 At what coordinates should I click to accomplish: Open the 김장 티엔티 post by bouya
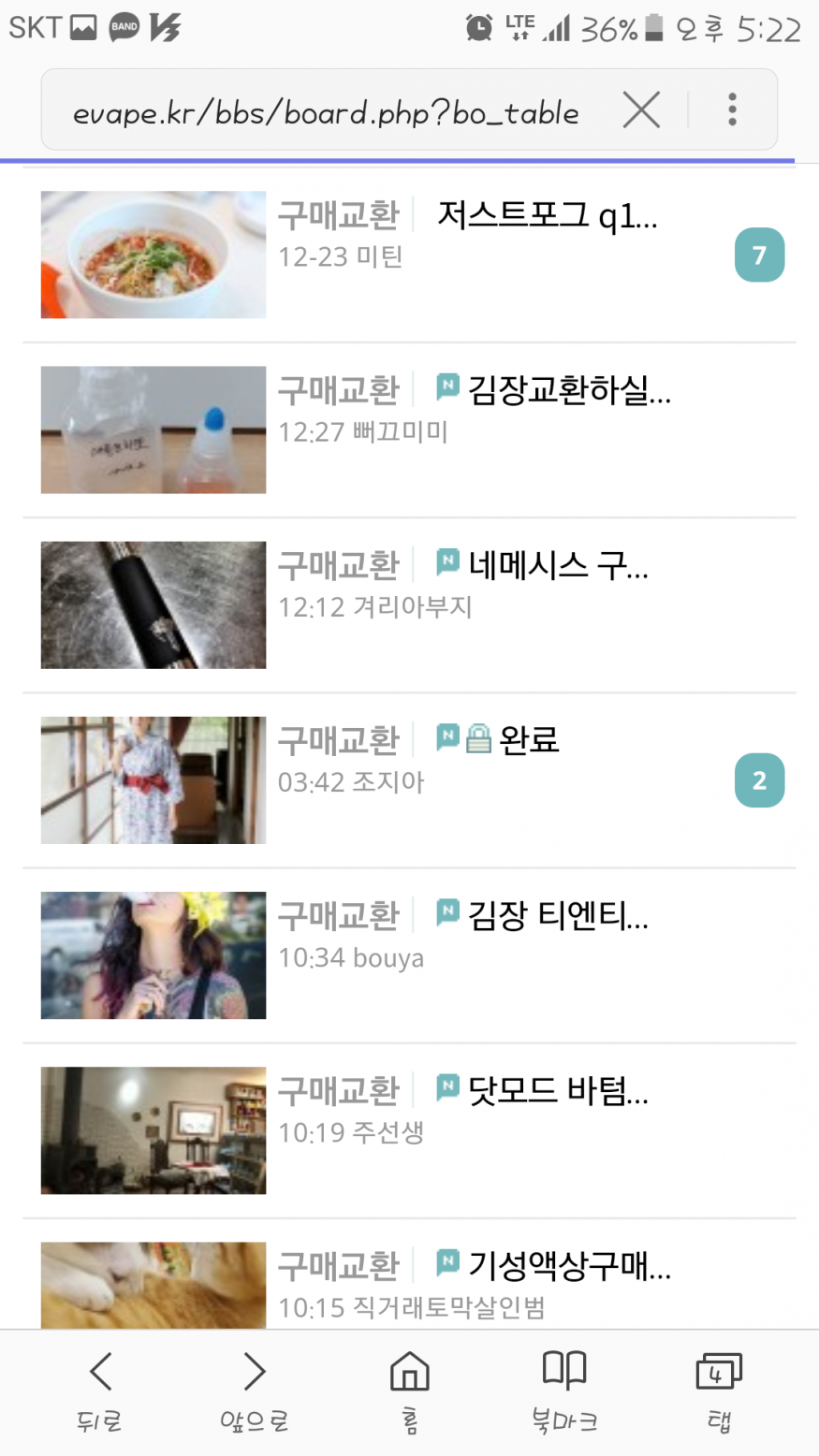(x=558, y=915)
